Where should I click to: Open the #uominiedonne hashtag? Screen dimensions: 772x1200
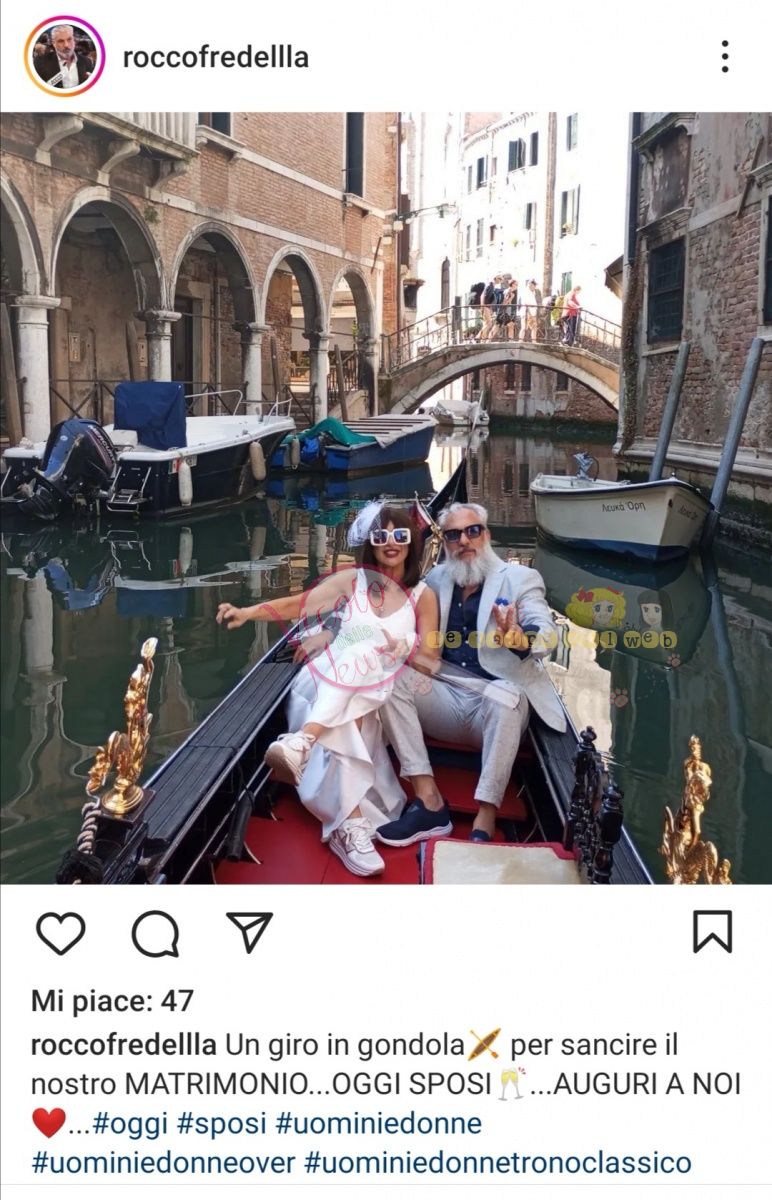point(378,1123)
